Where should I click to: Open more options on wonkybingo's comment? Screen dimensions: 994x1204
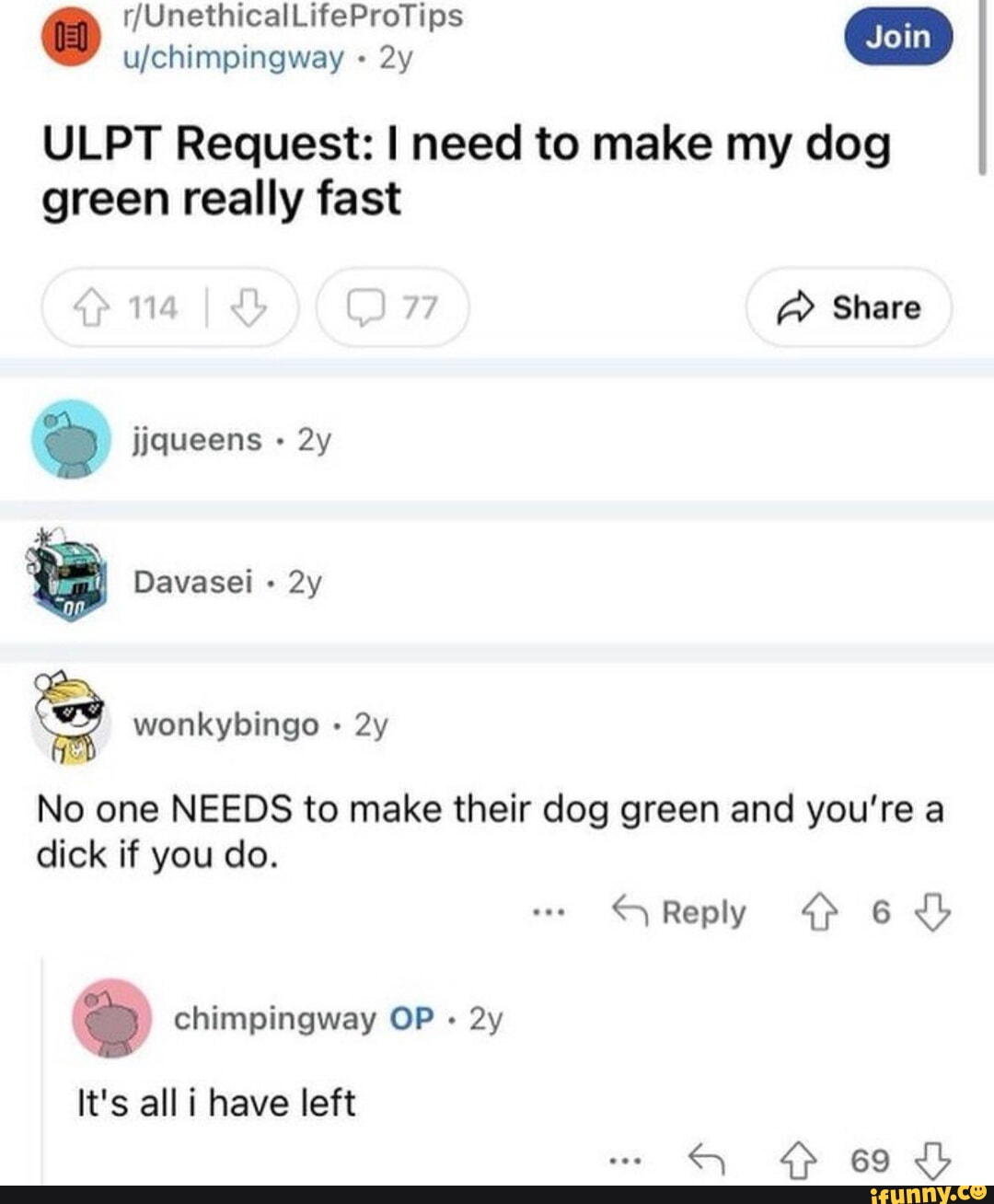coord(549,912)
